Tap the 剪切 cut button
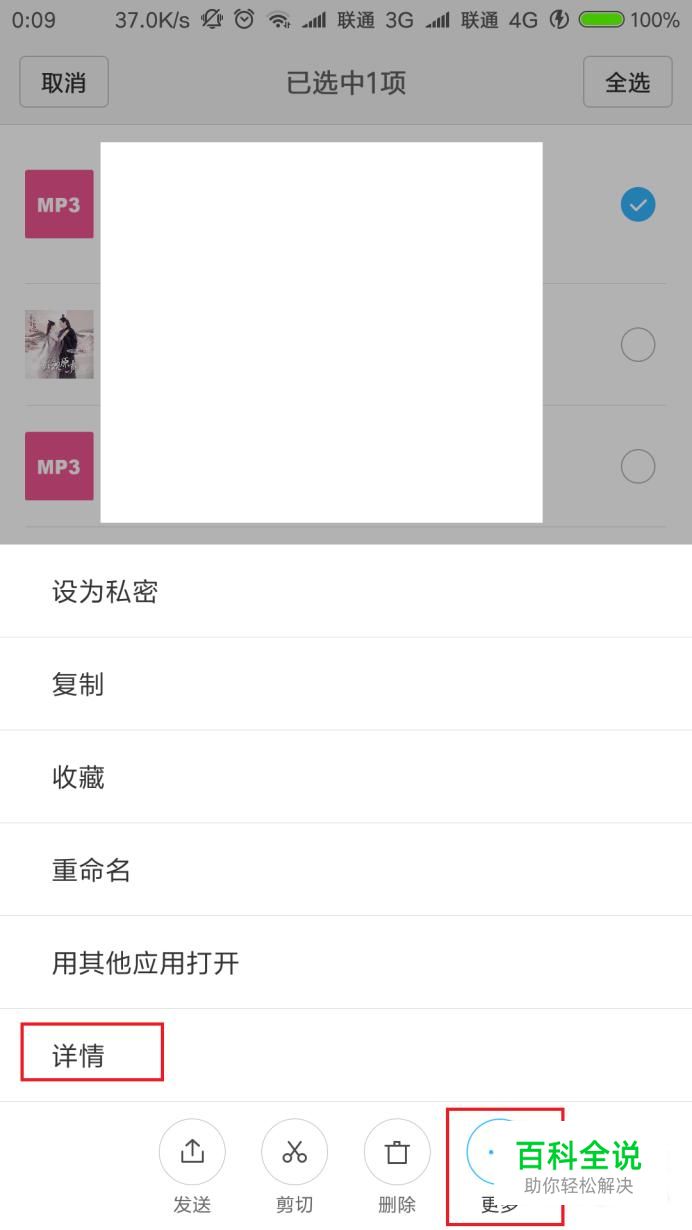This screenshot has height=1230, width=692. tap(294, 1166)
